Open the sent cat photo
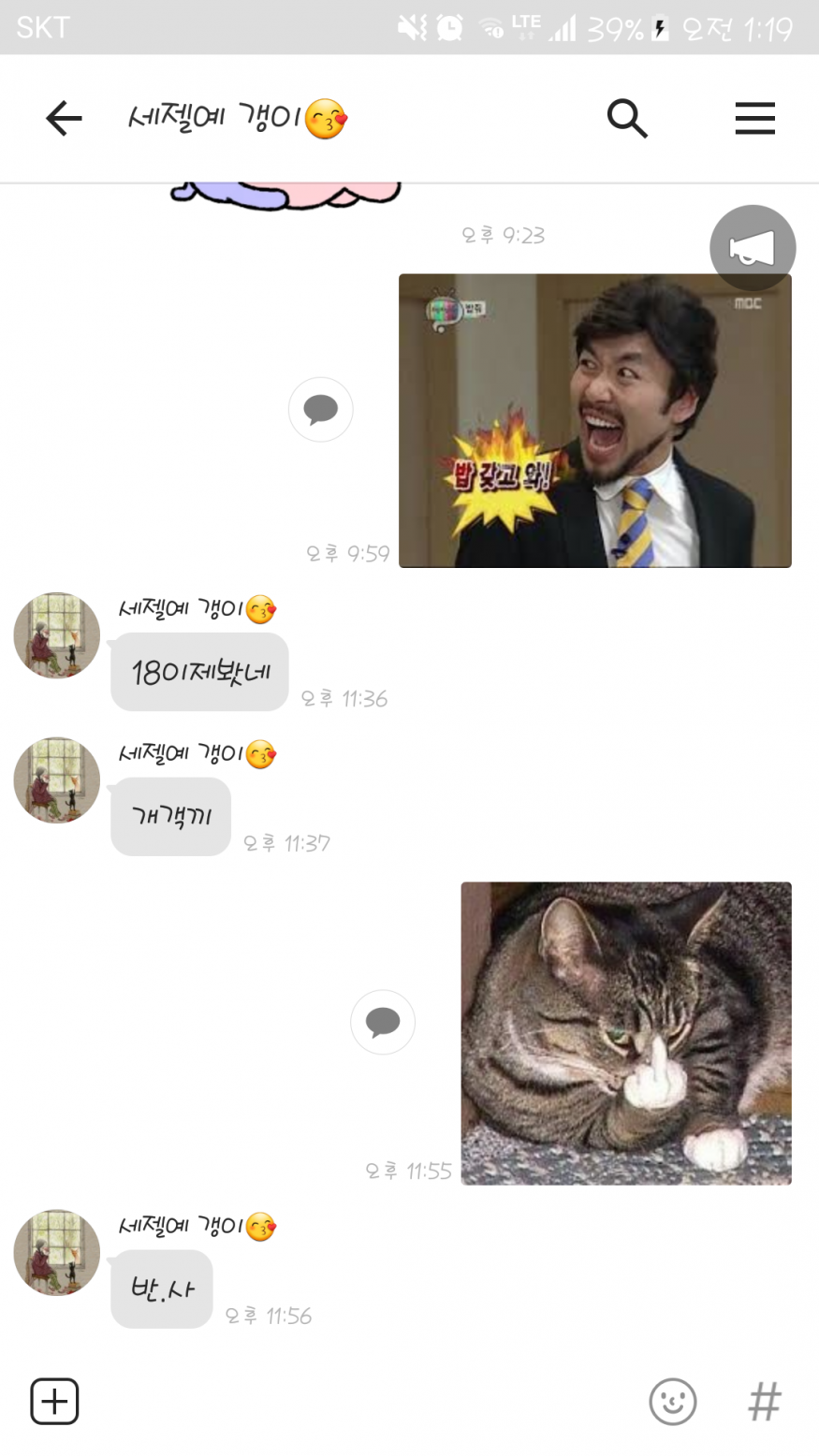Image resolution: width=819 pixels, height=1456 pixels. [625, 1033]
